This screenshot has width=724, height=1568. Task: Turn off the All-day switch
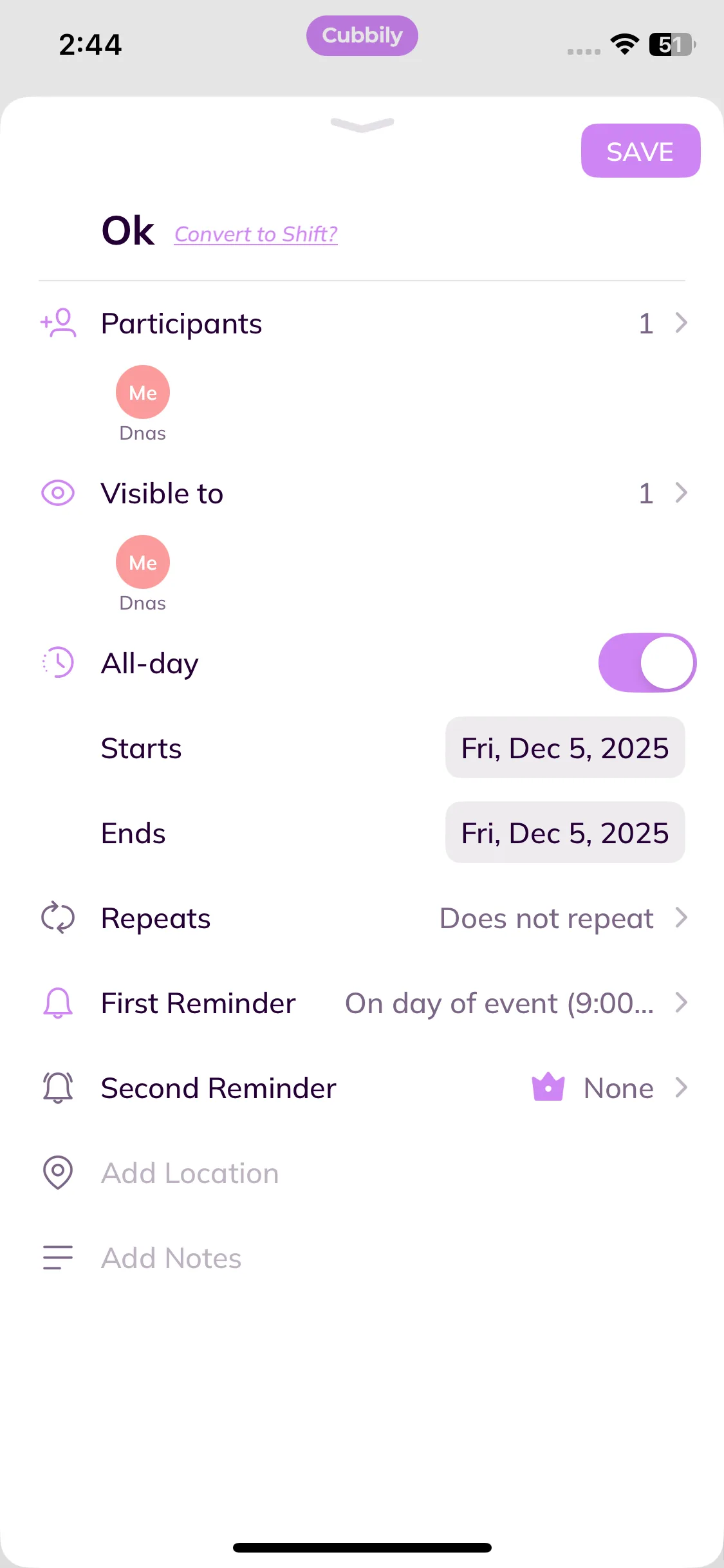click(x=646, y=663)
